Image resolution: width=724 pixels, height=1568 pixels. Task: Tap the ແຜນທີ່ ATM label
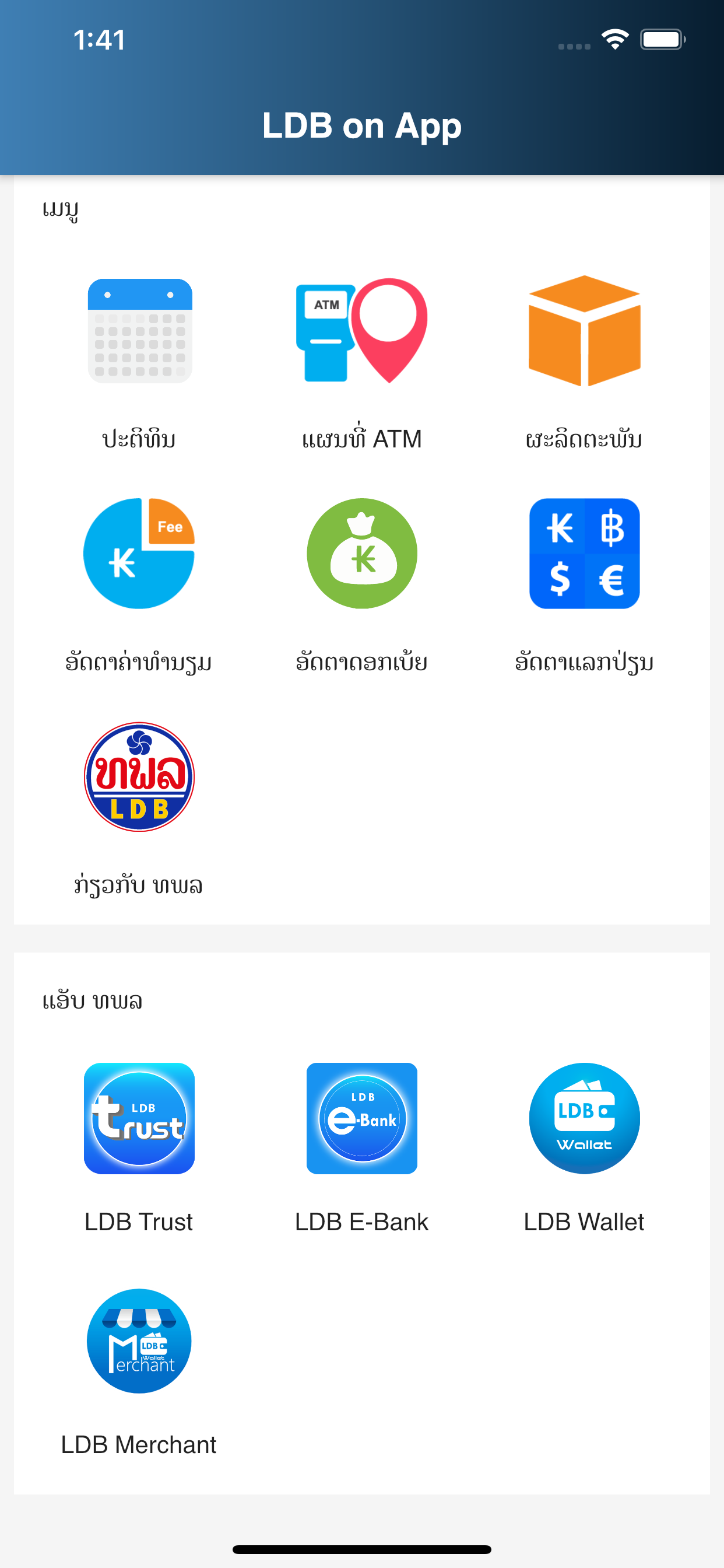pos(361,438)
